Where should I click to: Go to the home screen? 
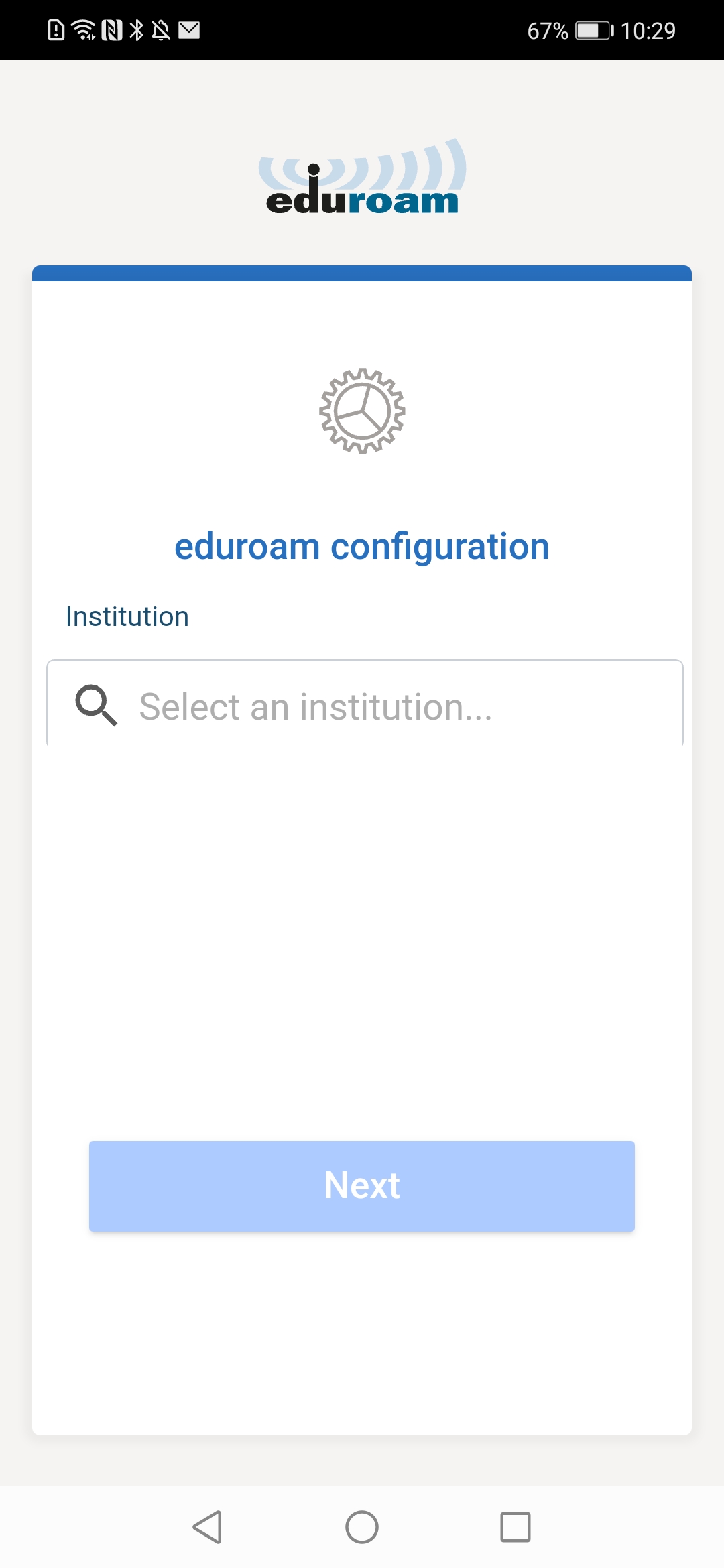362,1527
